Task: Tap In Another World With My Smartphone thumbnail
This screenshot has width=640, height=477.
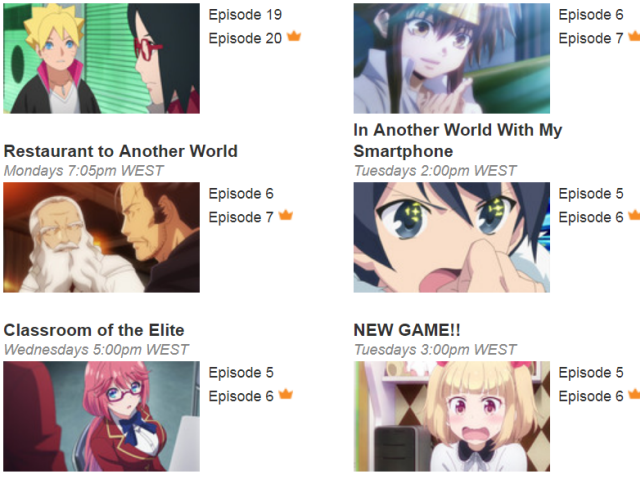Action: pyautogui.click(x=451, y=237)
